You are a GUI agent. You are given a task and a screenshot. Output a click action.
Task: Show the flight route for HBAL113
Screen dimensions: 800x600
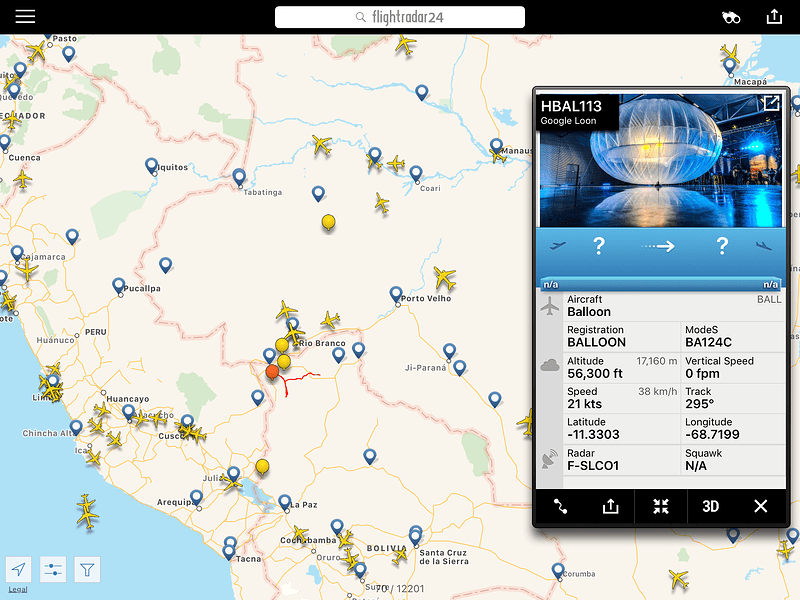pyautogui.click(x=560, y=506)
